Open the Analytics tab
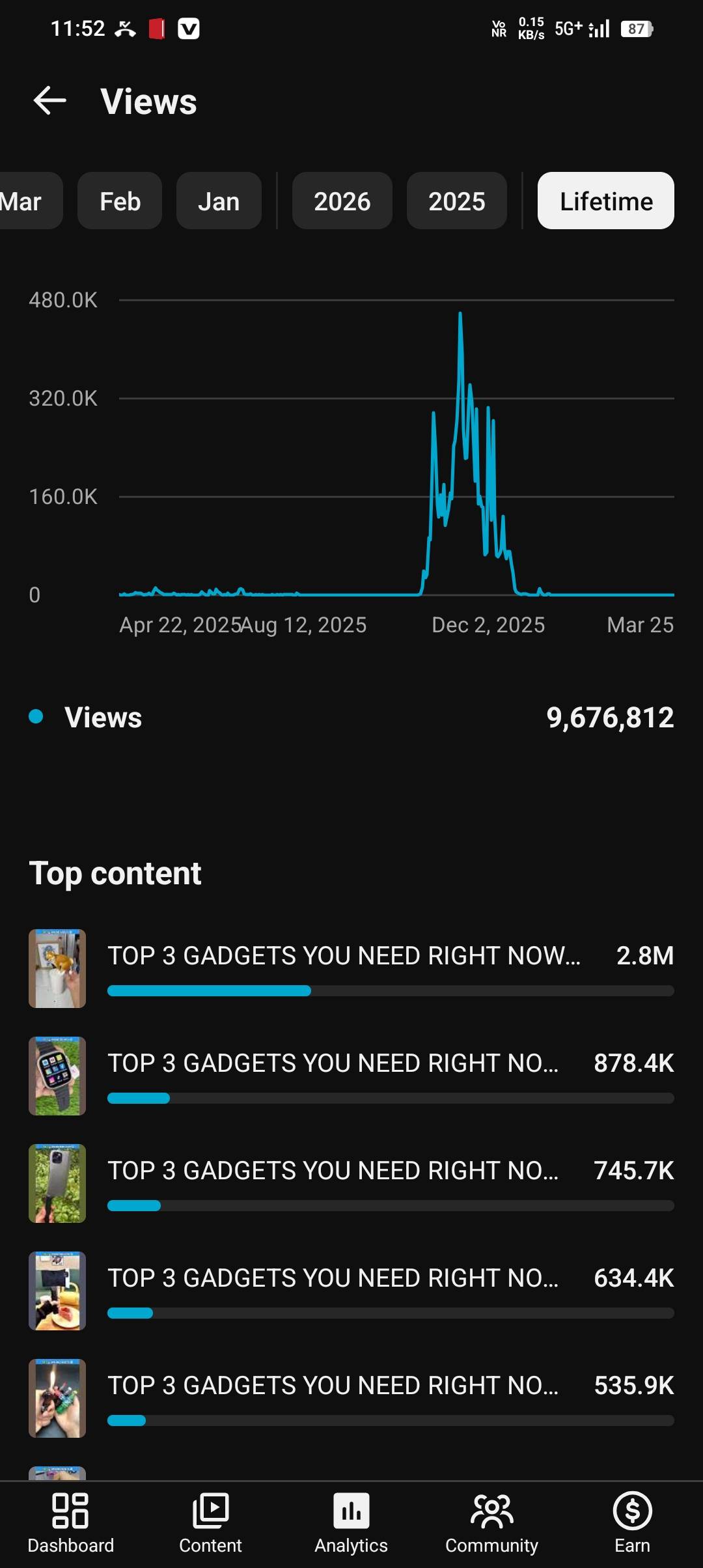 click(351, 1523)
